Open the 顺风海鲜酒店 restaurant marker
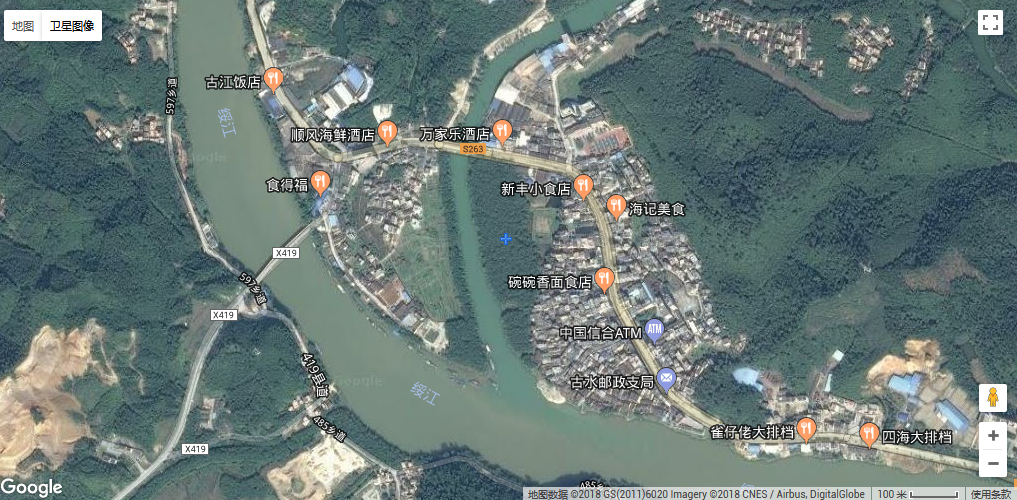The width and height of the screenshot is (1017, 500). pos(387,131)
